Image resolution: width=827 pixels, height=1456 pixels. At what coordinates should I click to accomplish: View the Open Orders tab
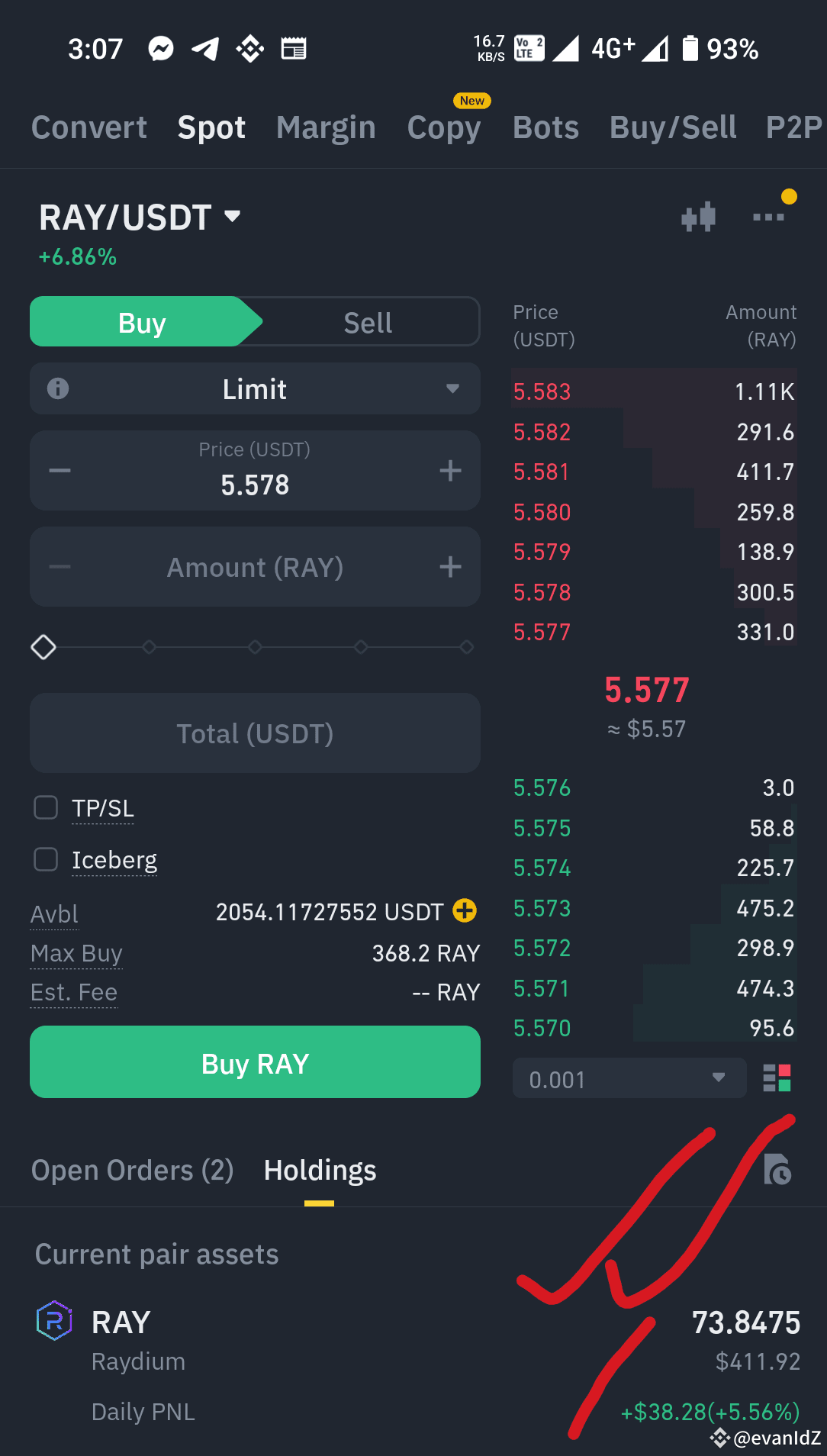(x=131, y=1170)
